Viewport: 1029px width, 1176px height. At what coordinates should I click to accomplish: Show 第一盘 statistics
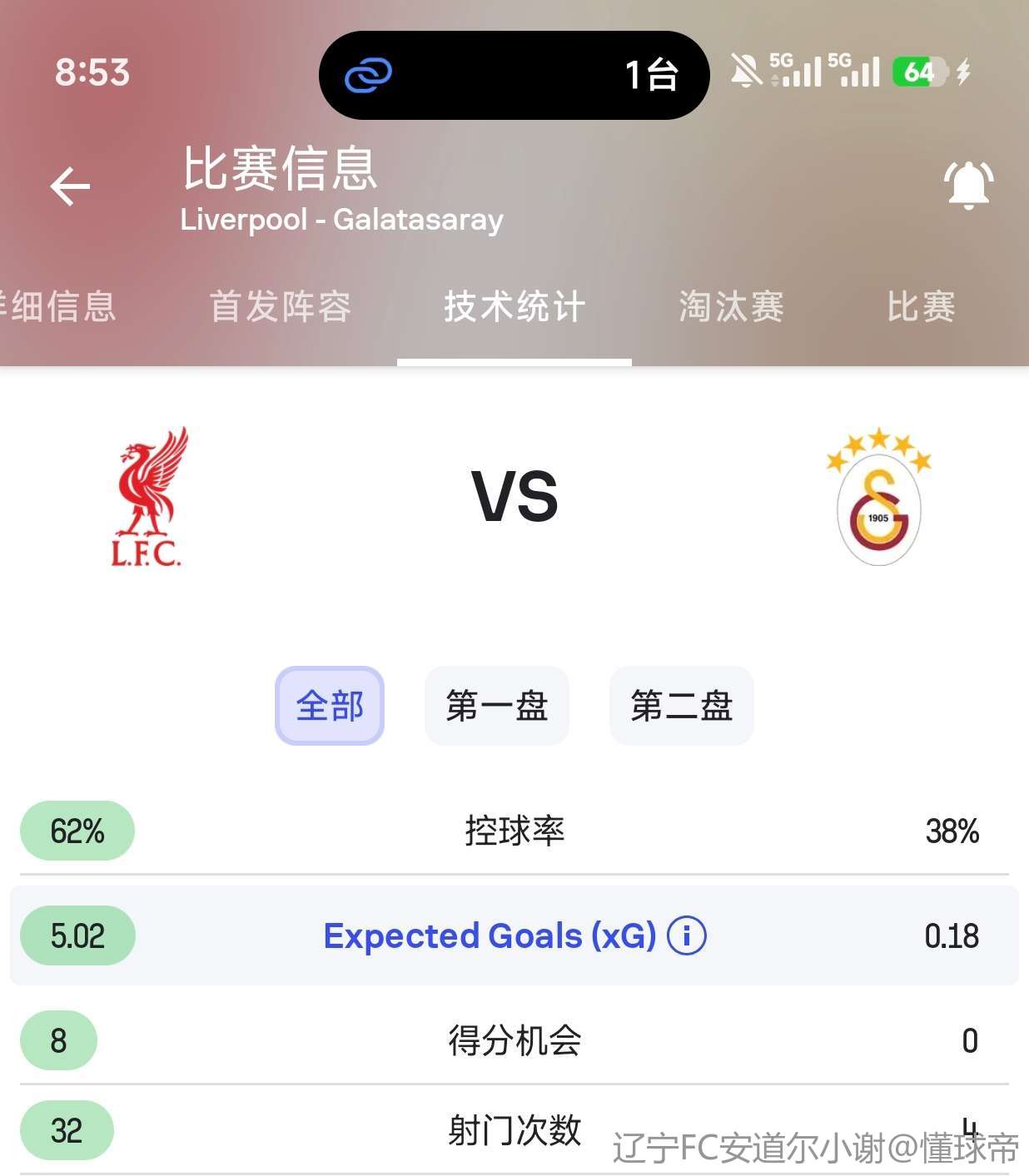pyautogui.click(x=497, y=706)
